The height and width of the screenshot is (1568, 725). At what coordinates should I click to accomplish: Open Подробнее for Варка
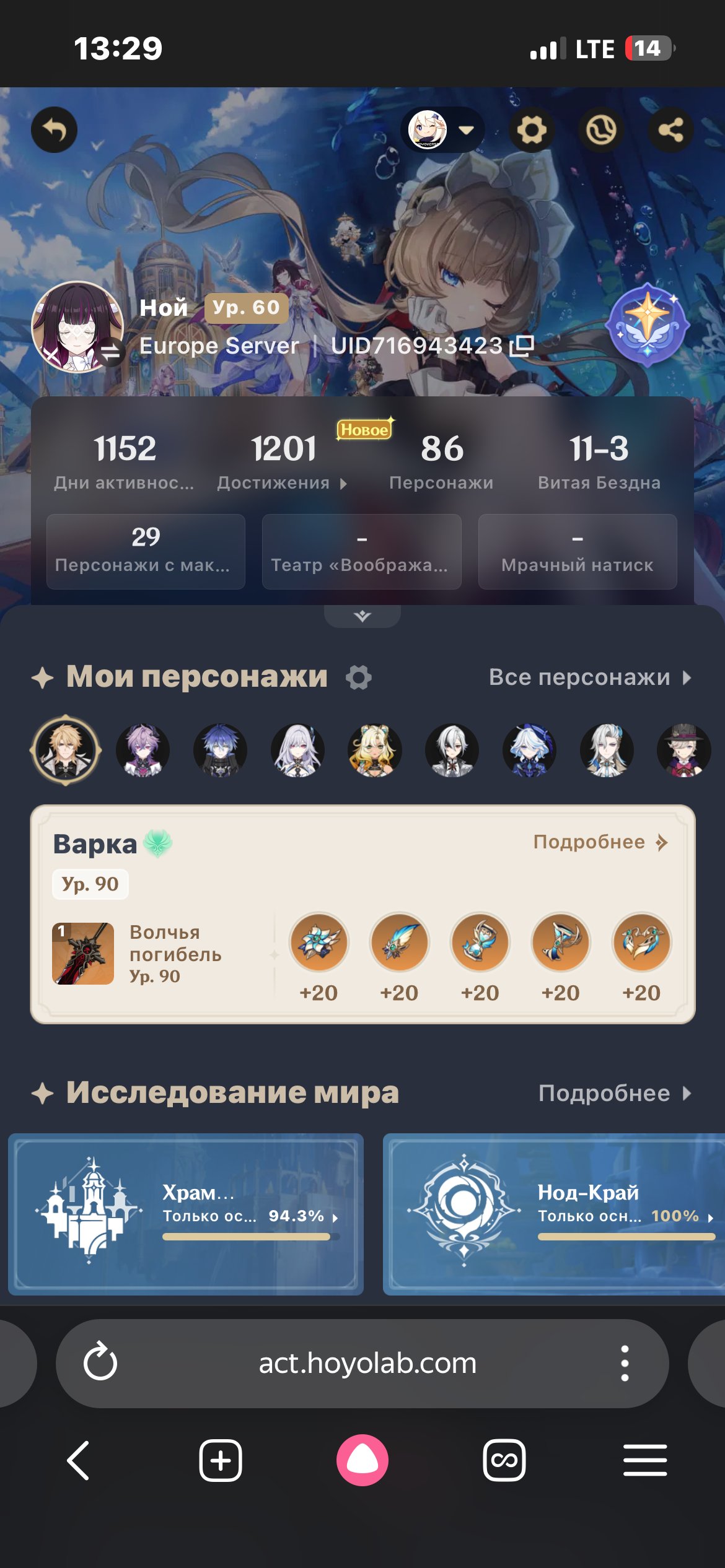click(x=600, y=842)
